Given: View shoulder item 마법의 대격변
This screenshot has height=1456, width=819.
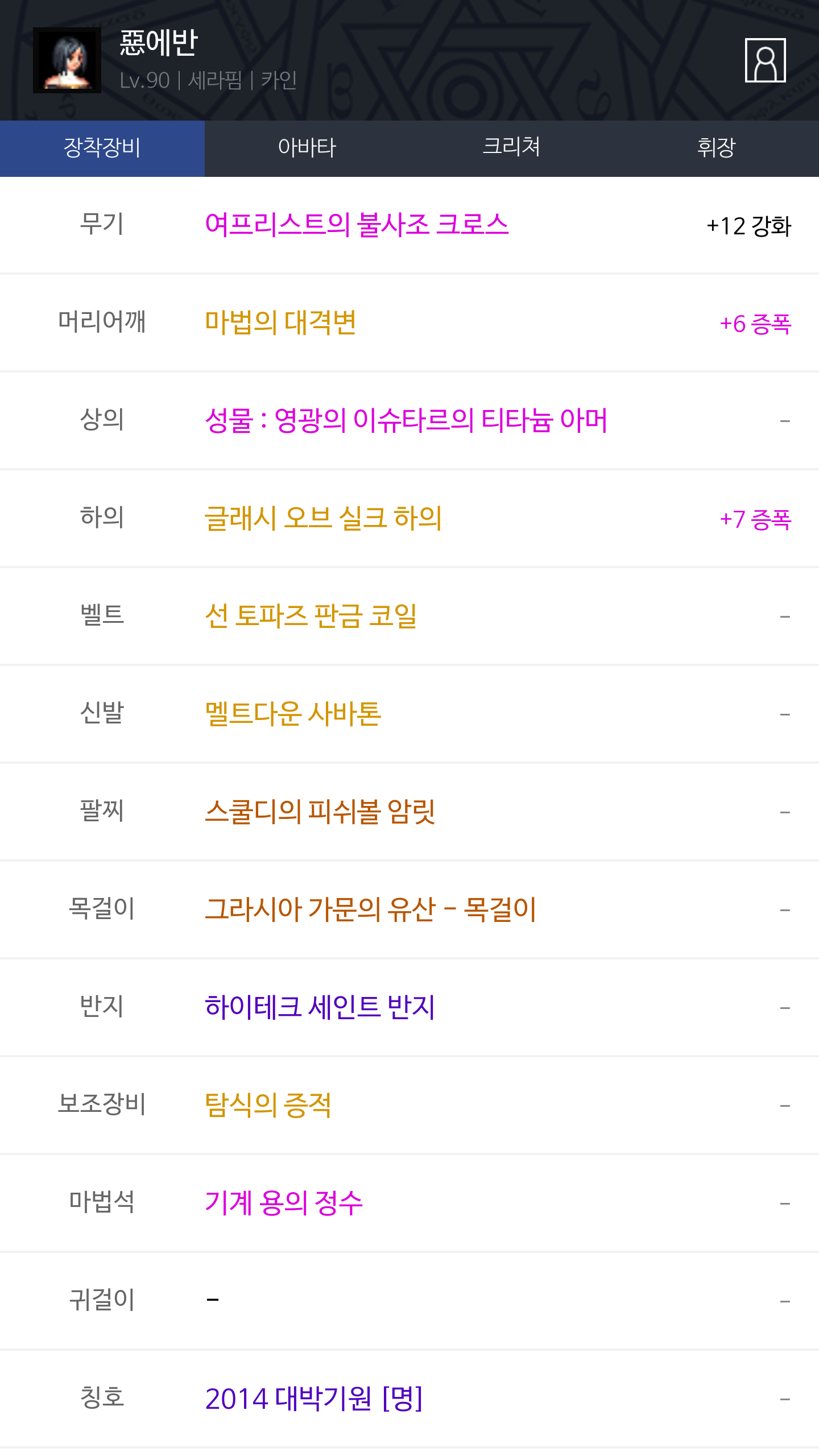Looking at the screenshot, I should pos(280,322).
